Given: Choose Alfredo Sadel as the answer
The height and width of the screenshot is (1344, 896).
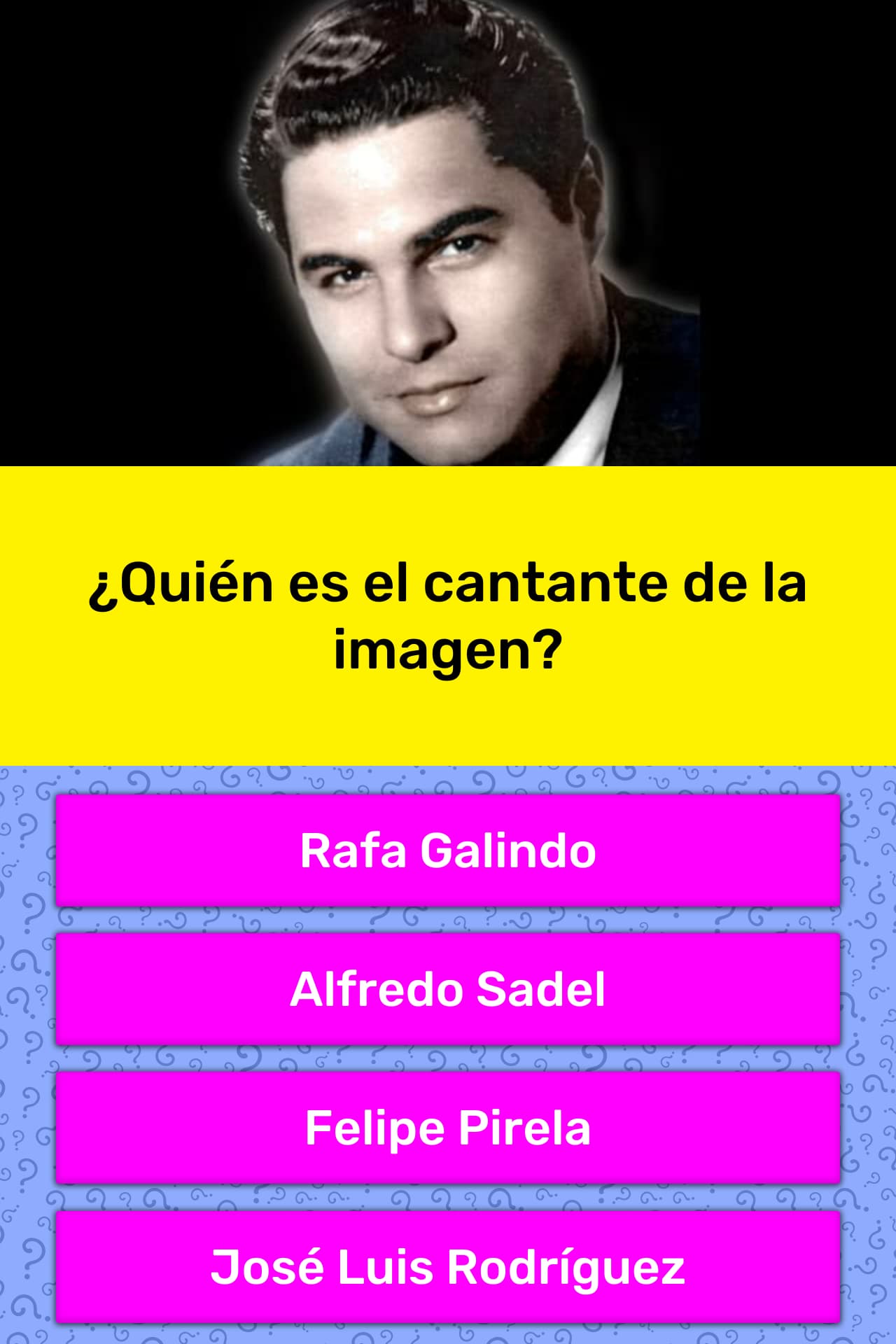Looking at the screenshot, I should [448, 989].
